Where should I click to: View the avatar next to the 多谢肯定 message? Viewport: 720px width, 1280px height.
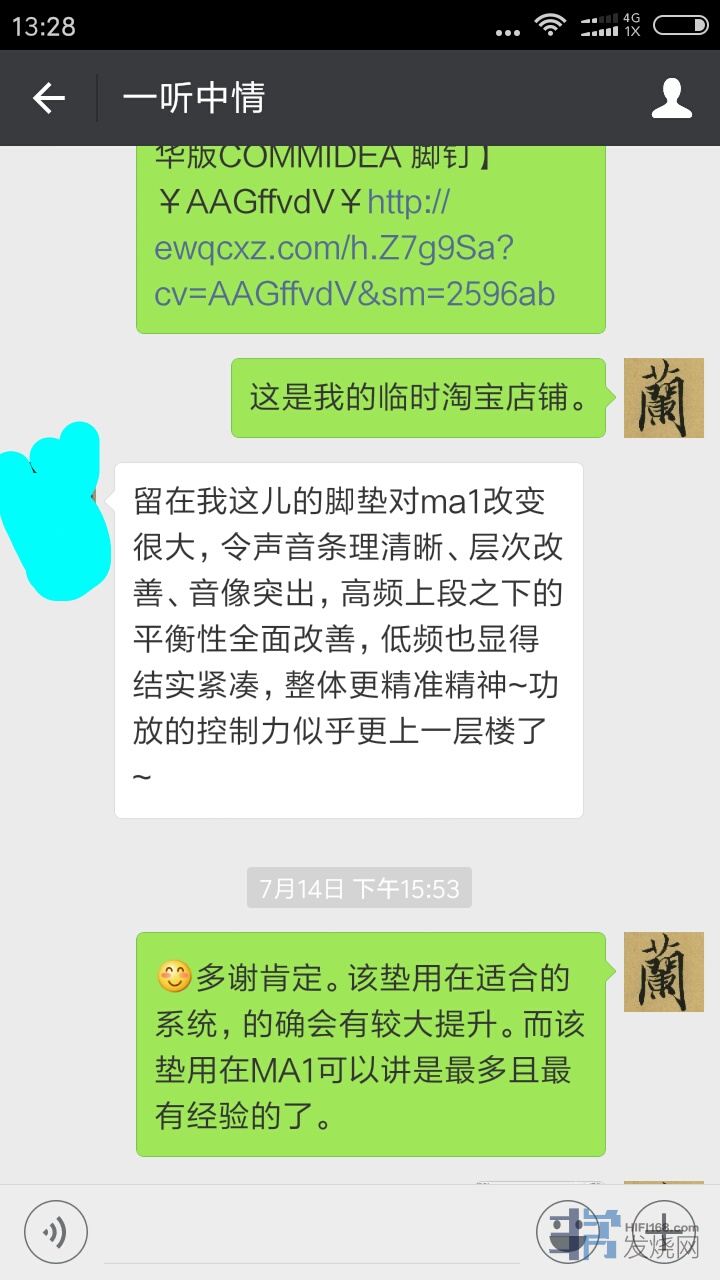click(x=664, y=972)
